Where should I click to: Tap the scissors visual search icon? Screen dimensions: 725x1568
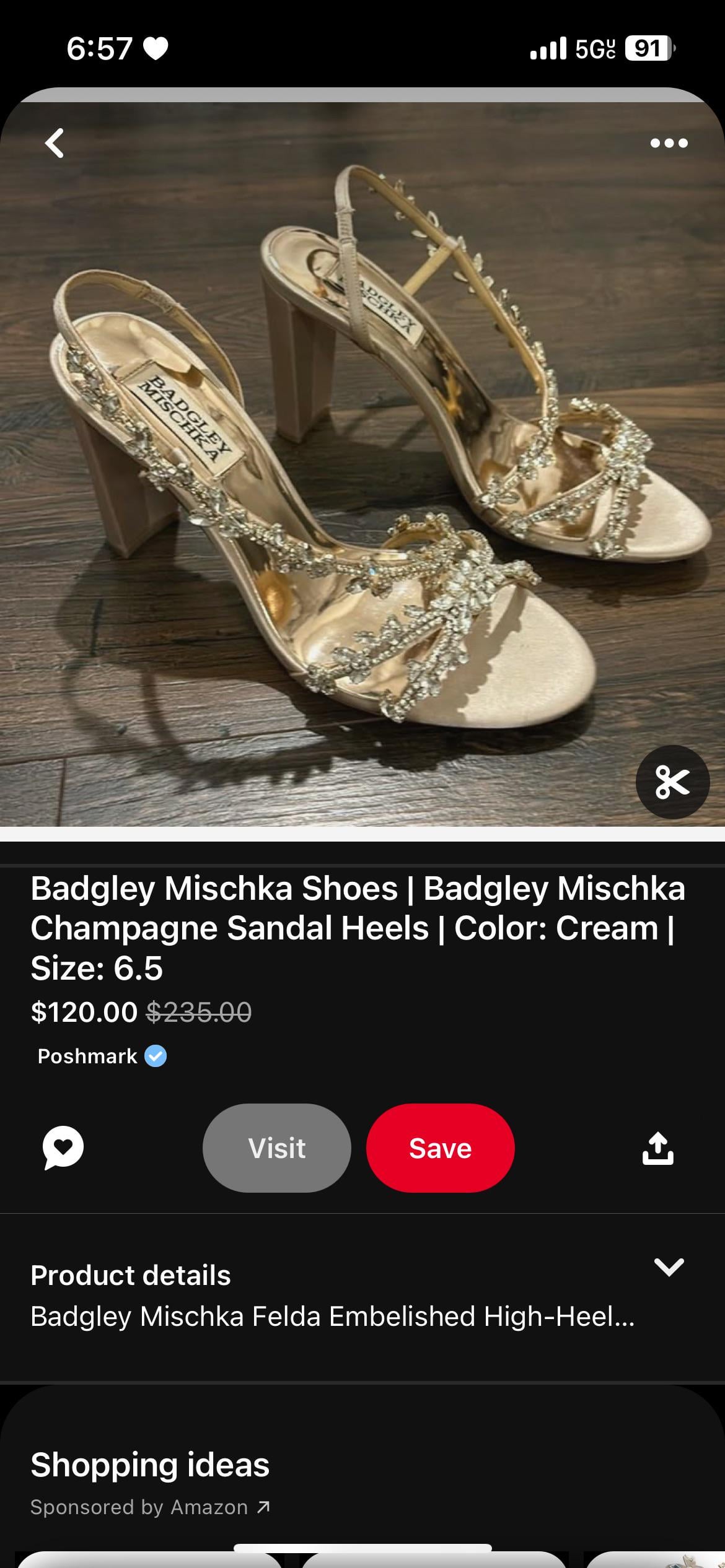pos(672,782)
